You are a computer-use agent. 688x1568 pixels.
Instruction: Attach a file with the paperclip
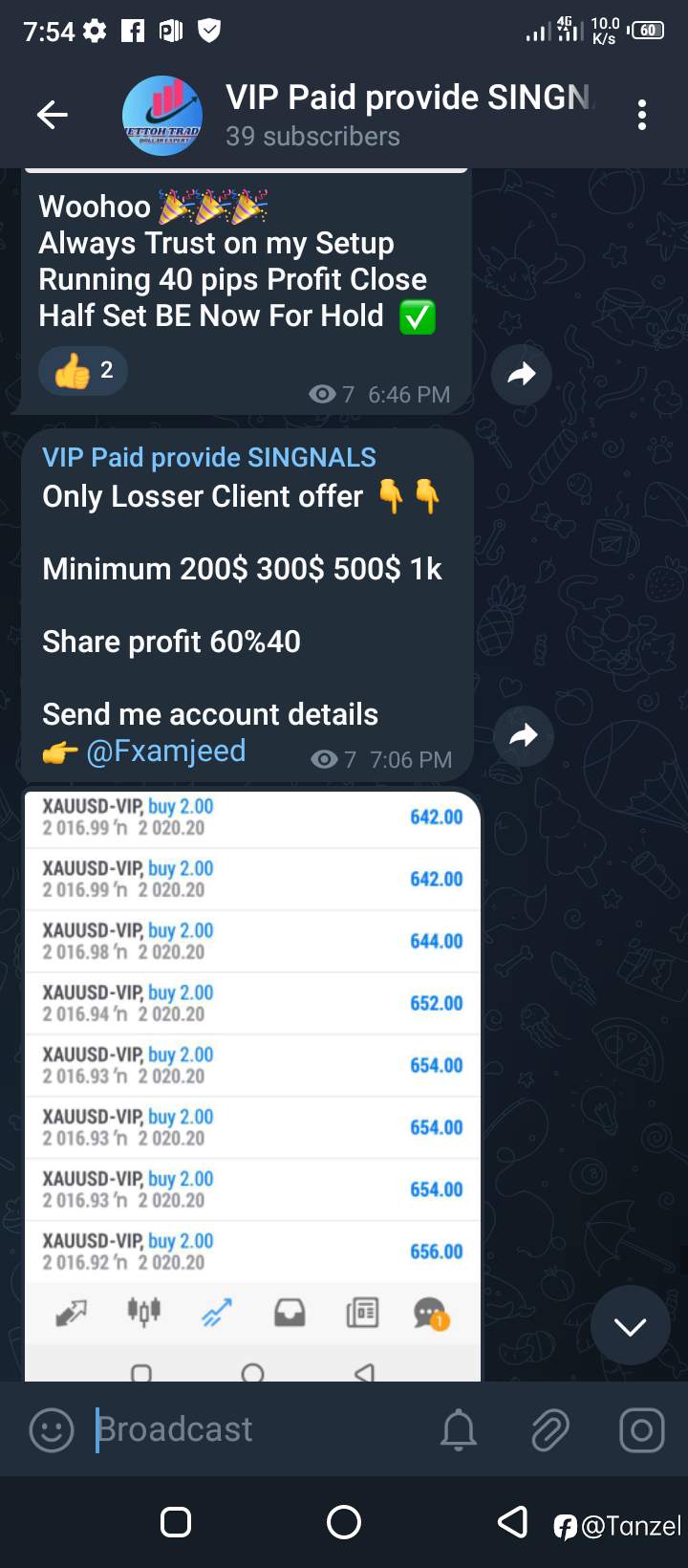[x=550, y=1430]
